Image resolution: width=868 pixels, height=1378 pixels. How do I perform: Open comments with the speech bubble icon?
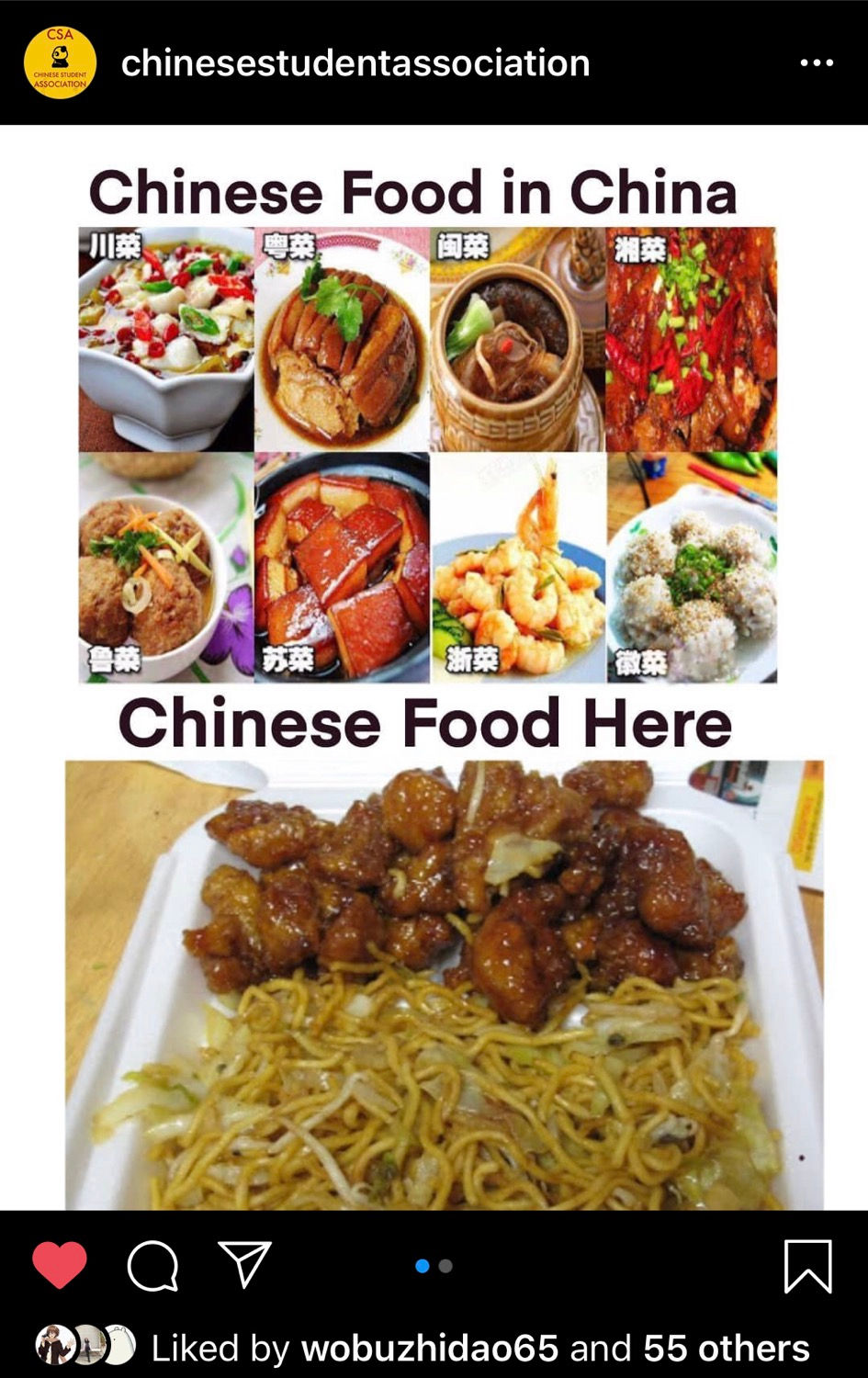click(152, 1265)
